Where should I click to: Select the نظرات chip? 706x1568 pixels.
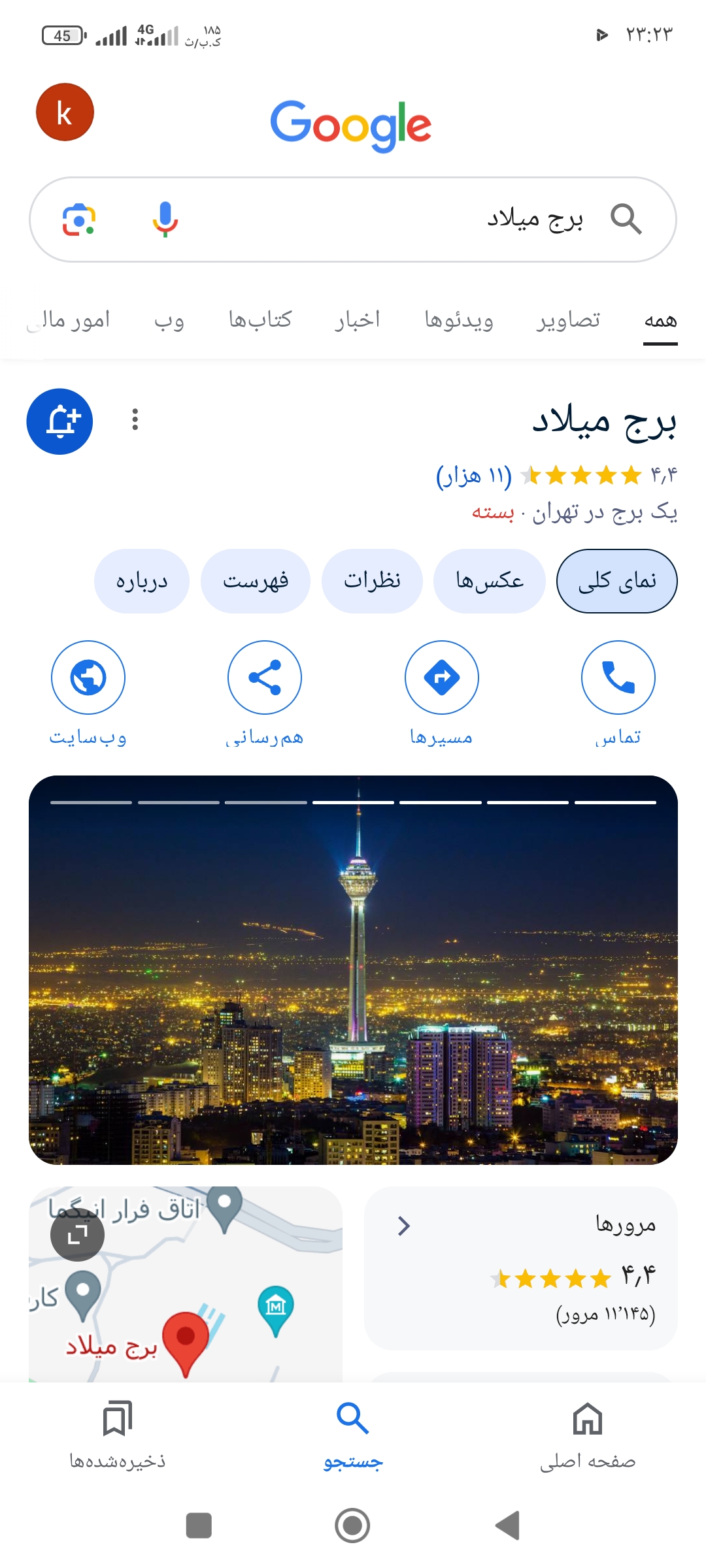[x=372, y=581]
